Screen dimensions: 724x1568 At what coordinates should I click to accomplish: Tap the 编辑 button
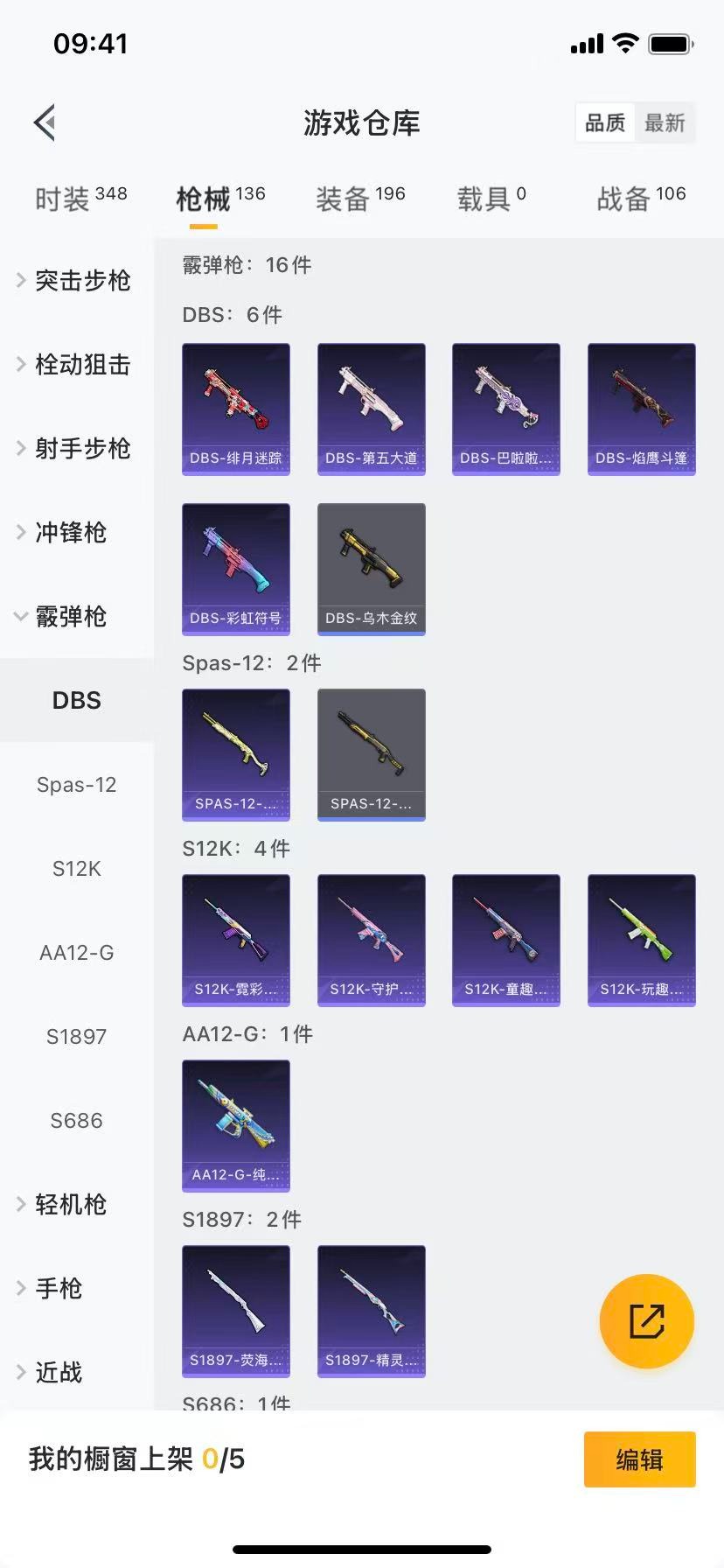coord(639,1459)
